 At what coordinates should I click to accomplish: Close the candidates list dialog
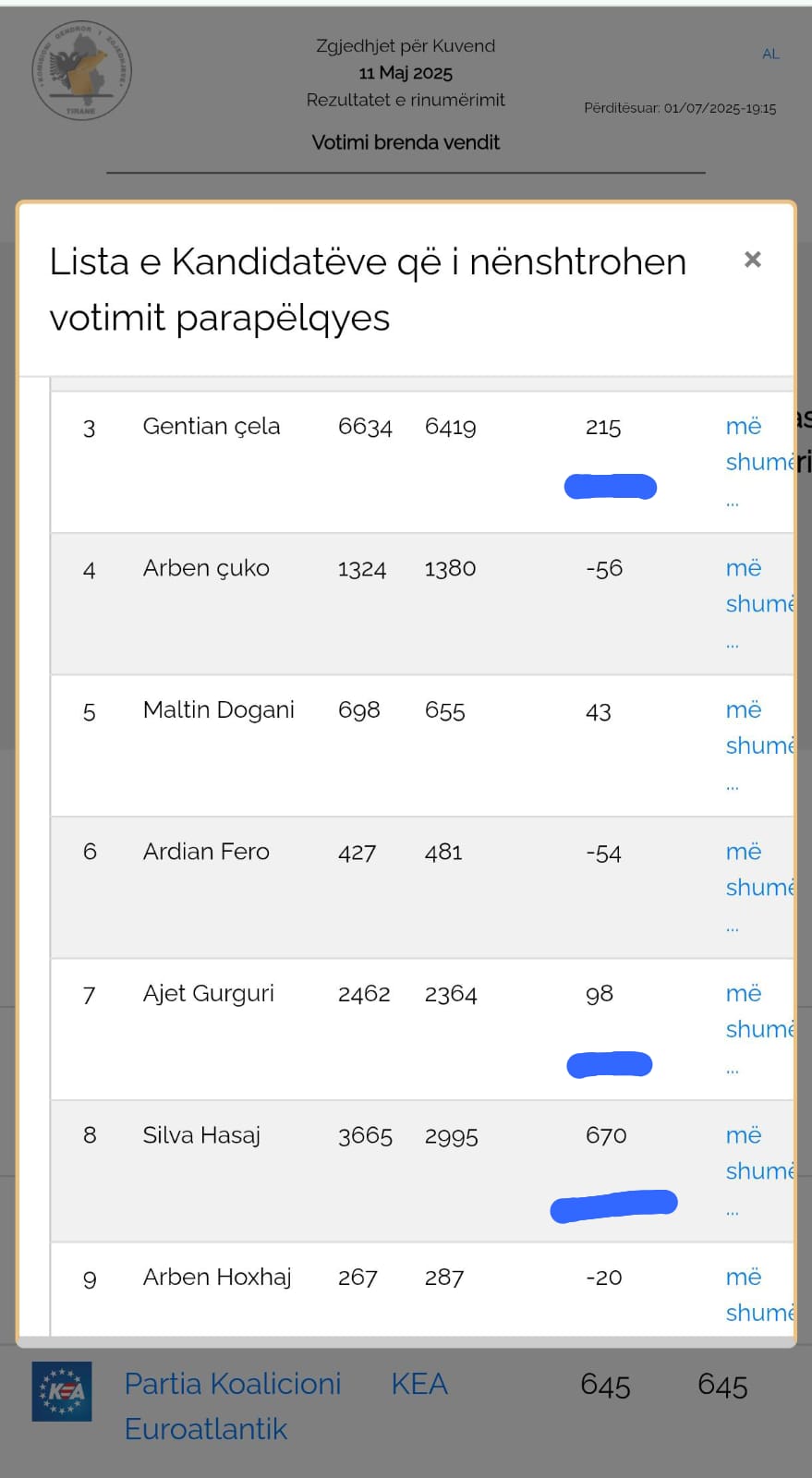752,260
